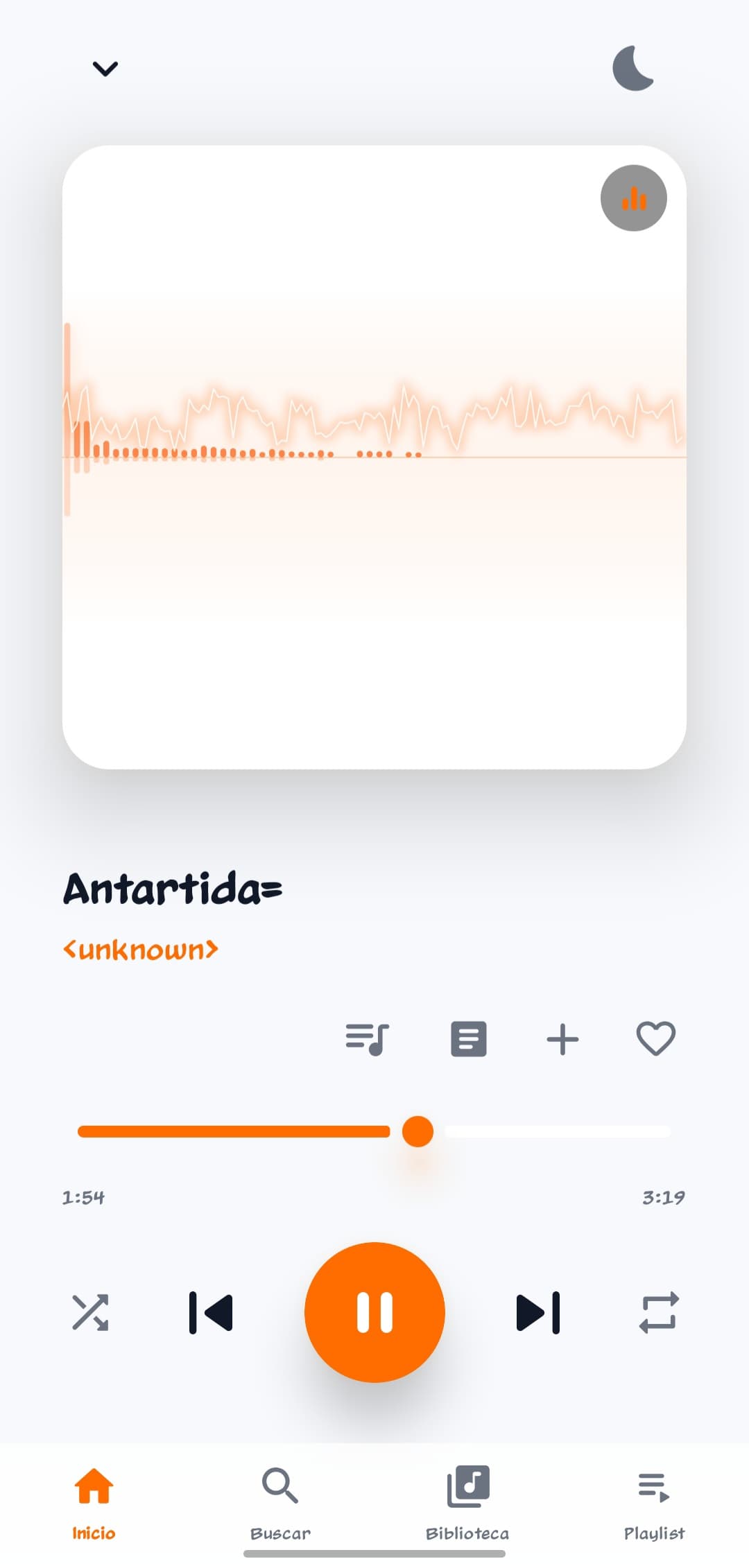Turn on shuffle mode

point(90,1312)
